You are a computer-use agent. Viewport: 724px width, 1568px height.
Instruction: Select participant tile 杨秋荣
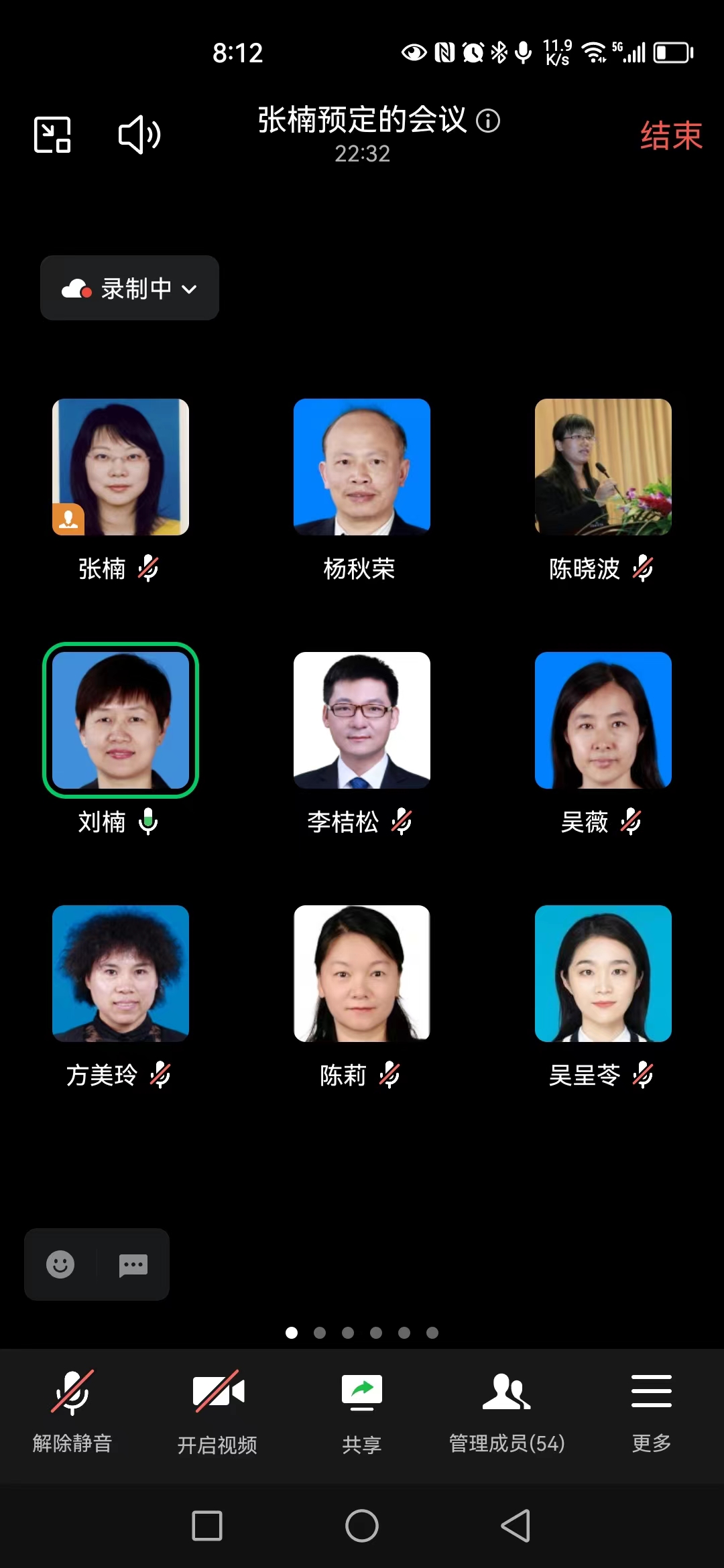click(x=362, y=467)
